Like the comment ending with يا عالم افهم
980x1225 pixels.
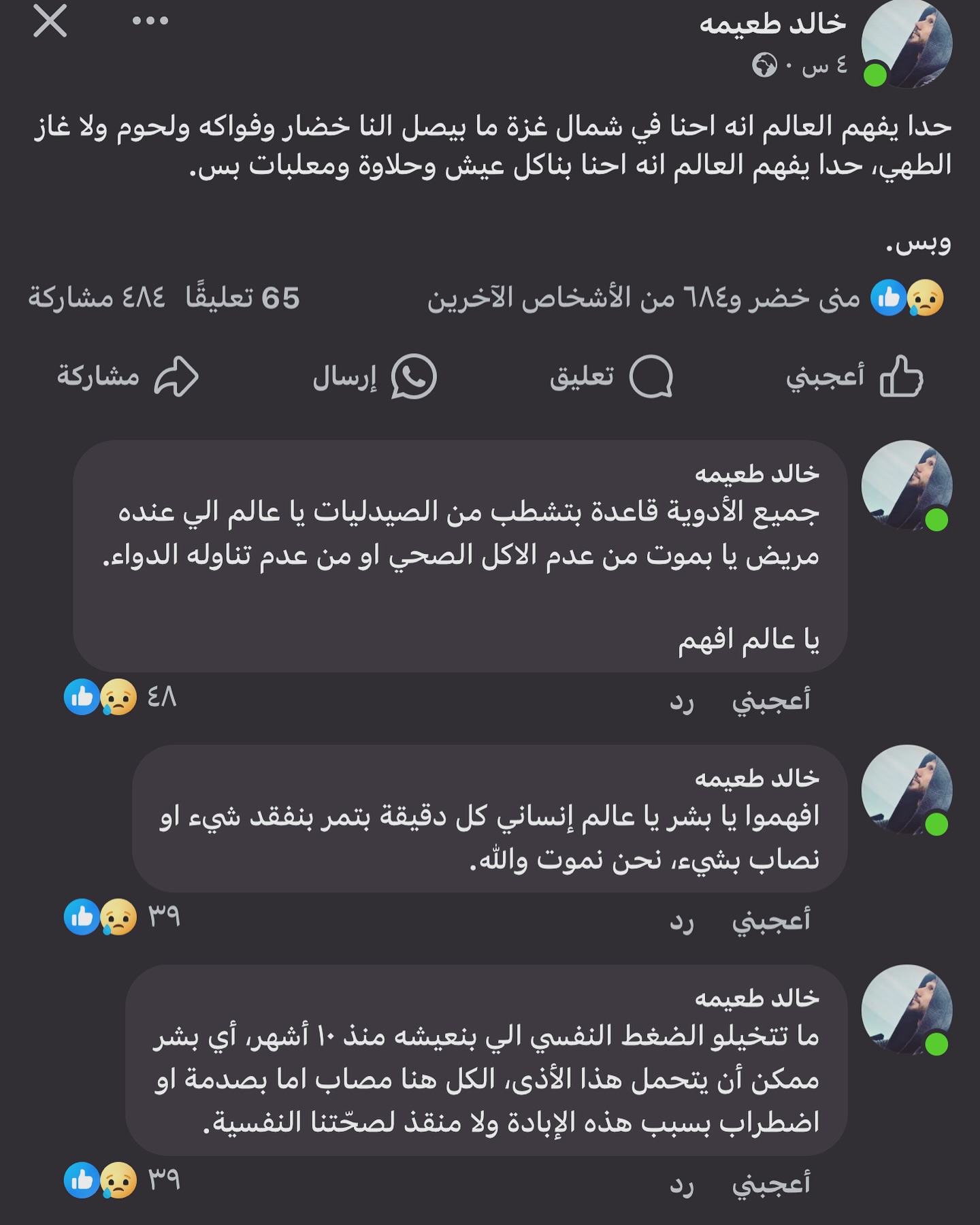pyautogui.click(x=771, y=700)
